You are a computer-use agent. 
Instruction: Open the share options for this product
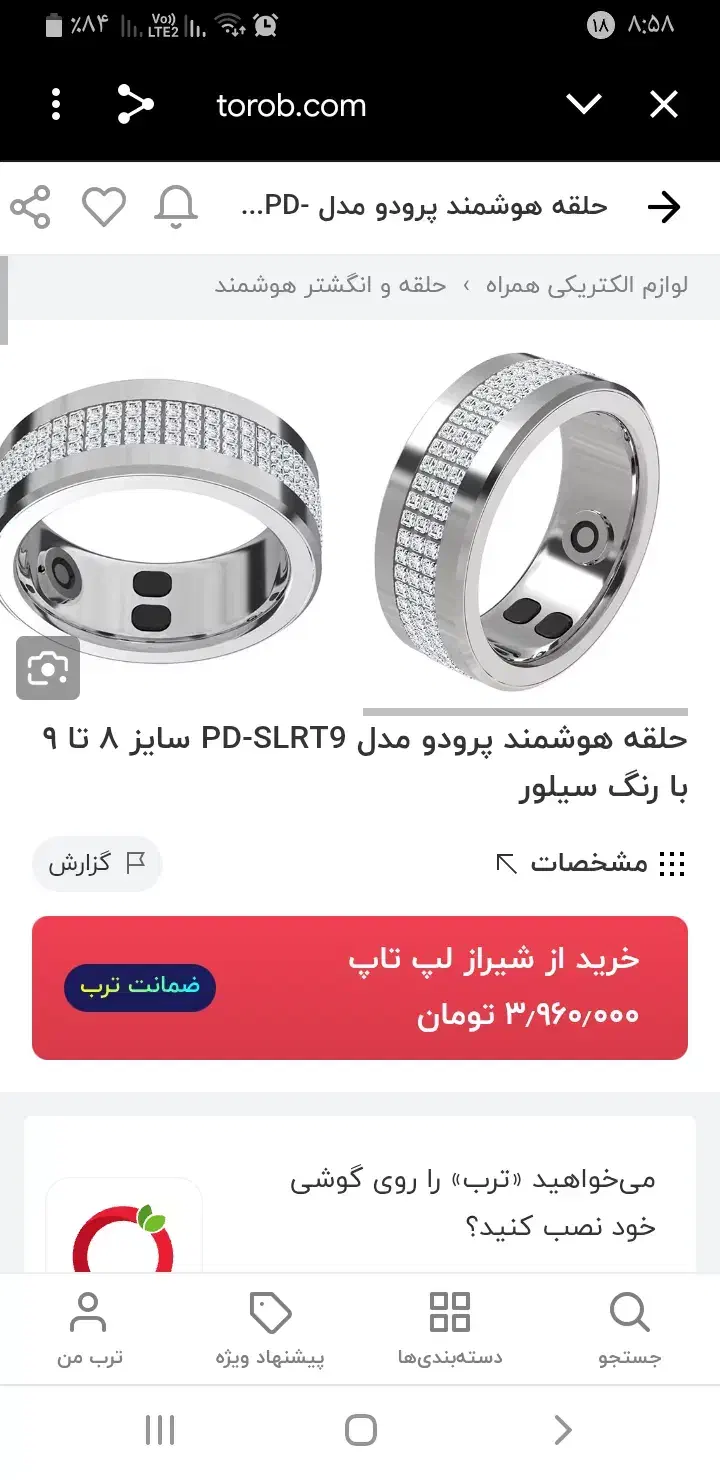(31, 207)
